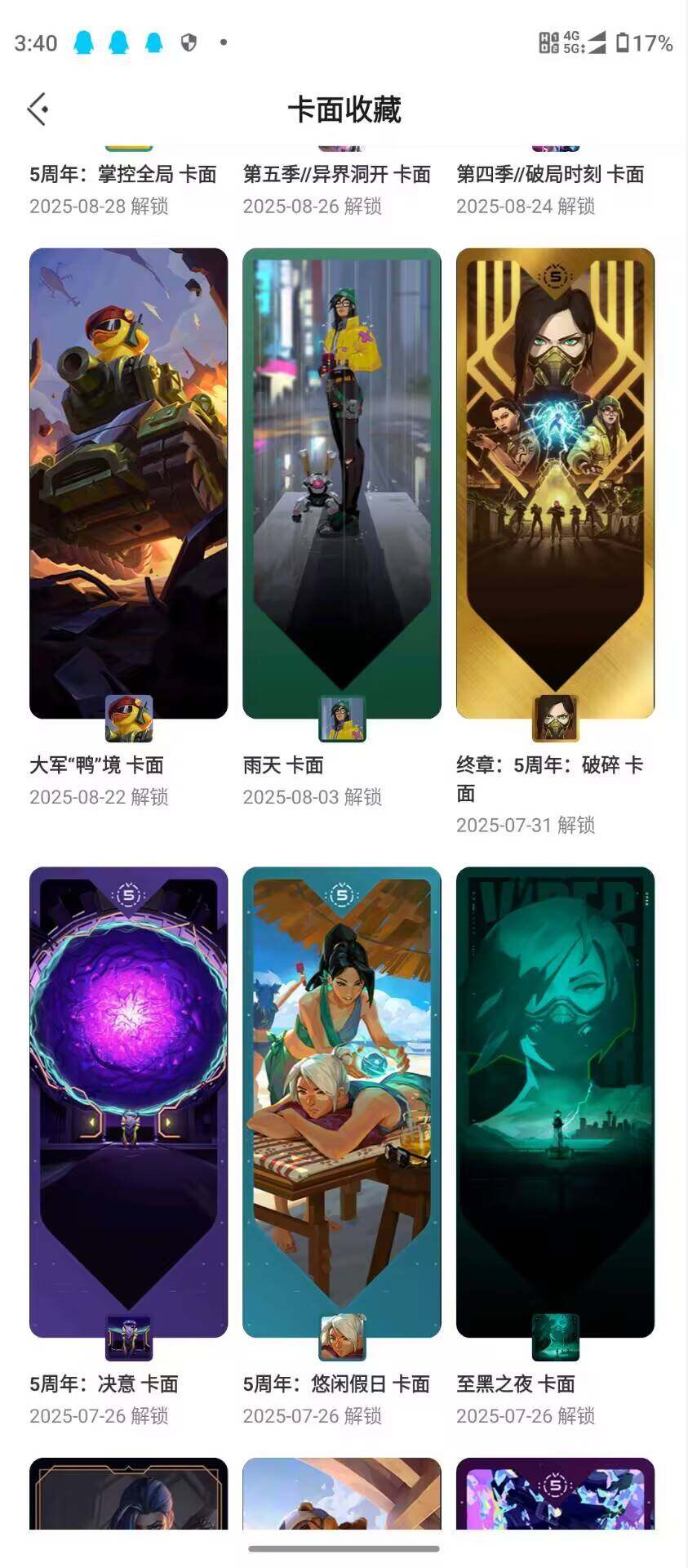Open the 雨天 卡面 card
The height and width of the screenshot is (1568, 688).
pyautogui.click(x=342, y=483)
